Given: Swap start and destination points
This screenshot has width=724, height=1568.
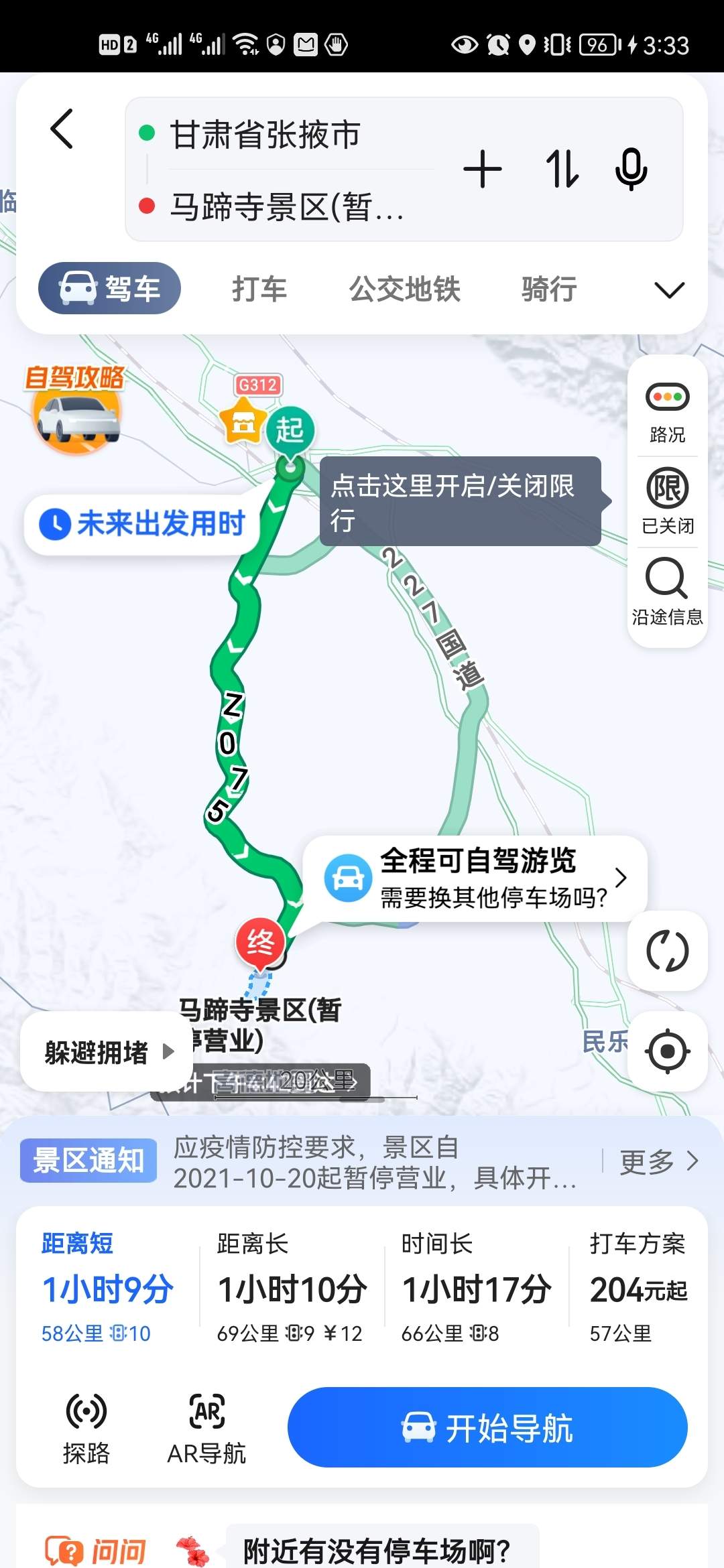Looking at the screenshot, I should click(561, 169).
